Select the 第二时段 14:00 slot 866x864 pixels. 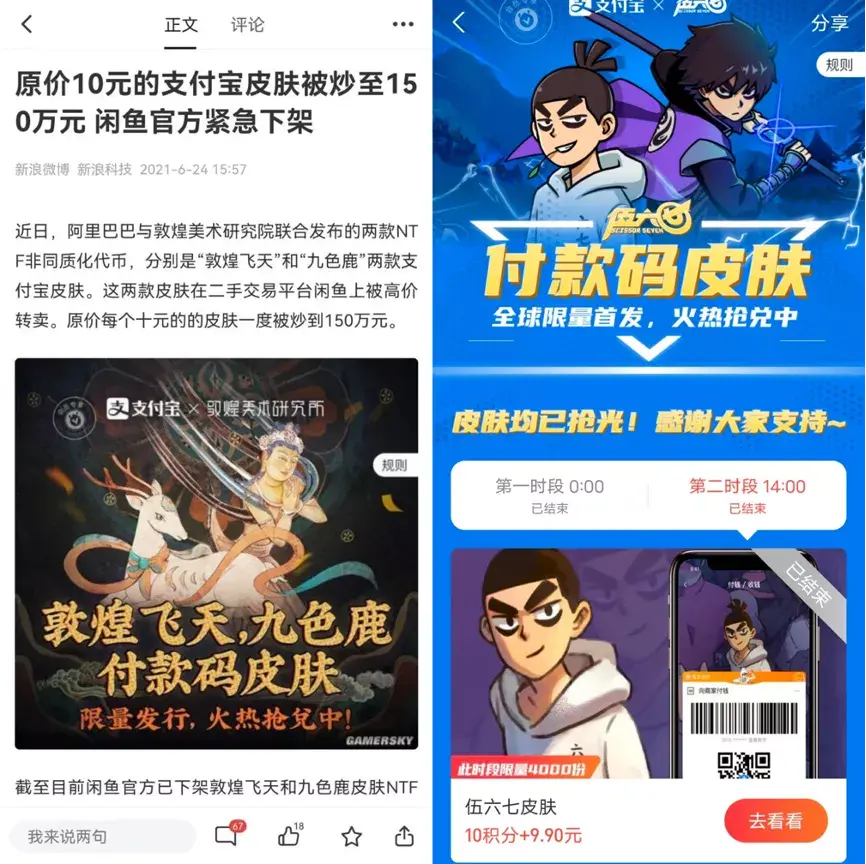click(746, 495)
